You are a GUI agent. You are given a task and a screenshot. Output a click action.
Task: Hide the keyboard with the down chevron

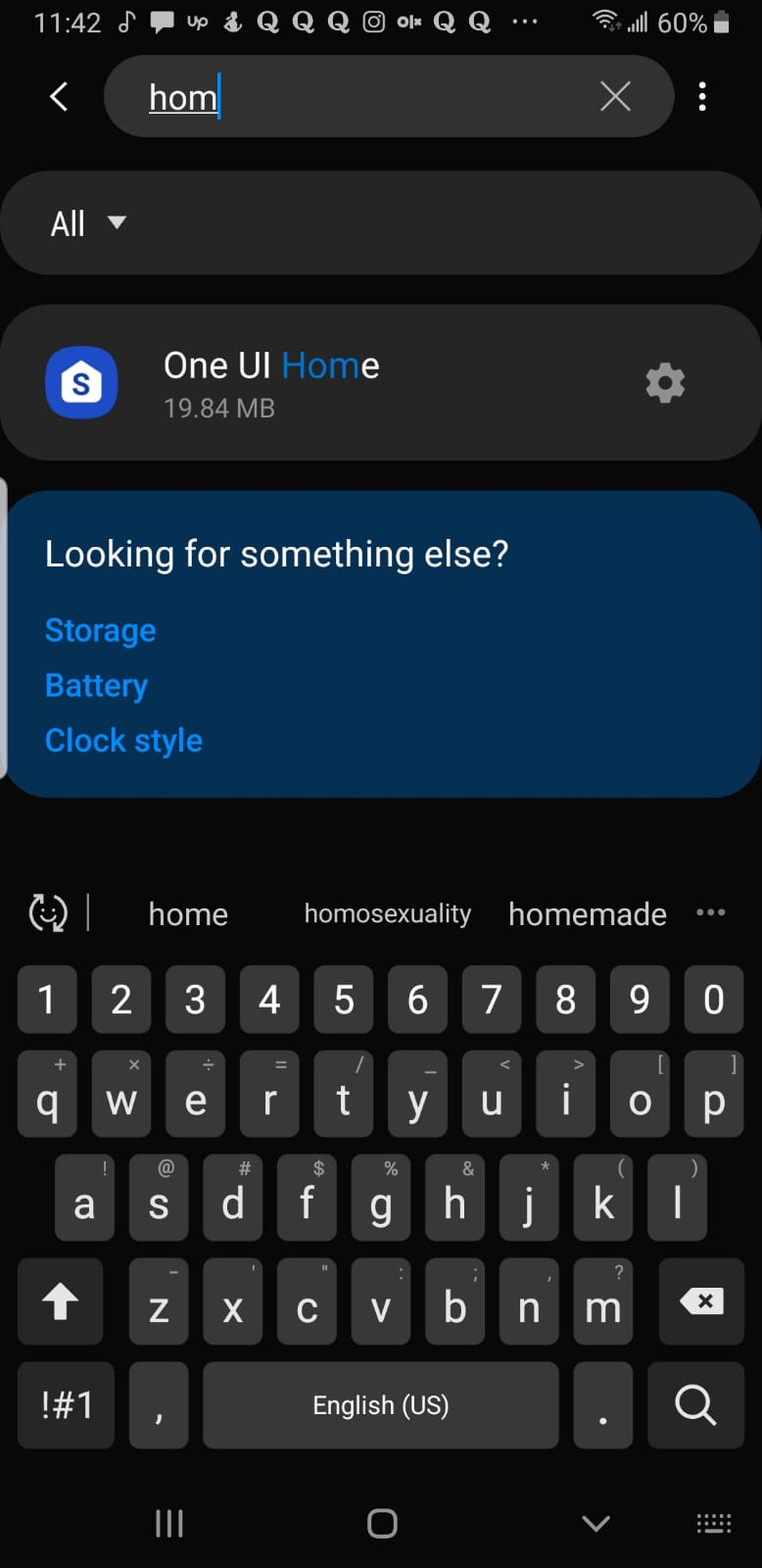[595, 1523]
